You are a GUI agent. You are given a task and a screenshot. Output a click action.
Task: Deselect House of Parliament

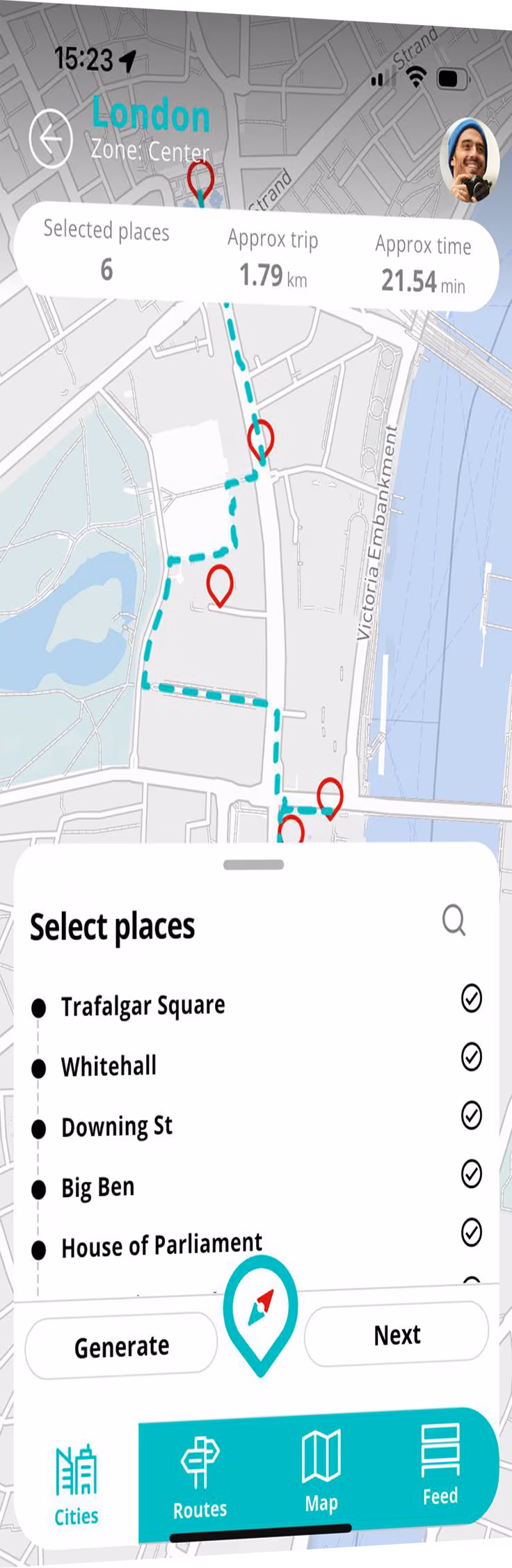click(x=471, y=1232)
